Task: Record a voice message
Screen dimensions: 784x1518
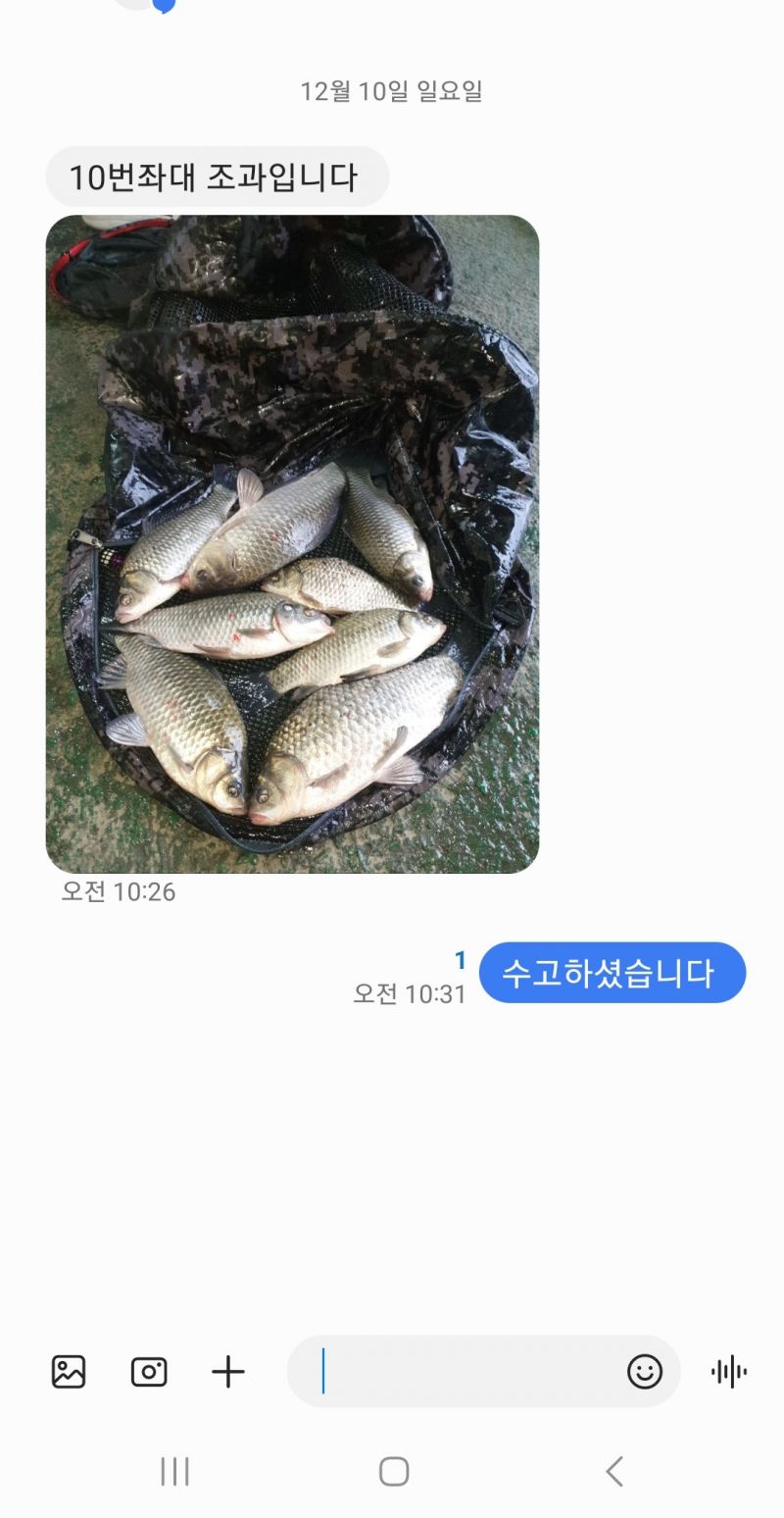Action: click(728, 1371)
